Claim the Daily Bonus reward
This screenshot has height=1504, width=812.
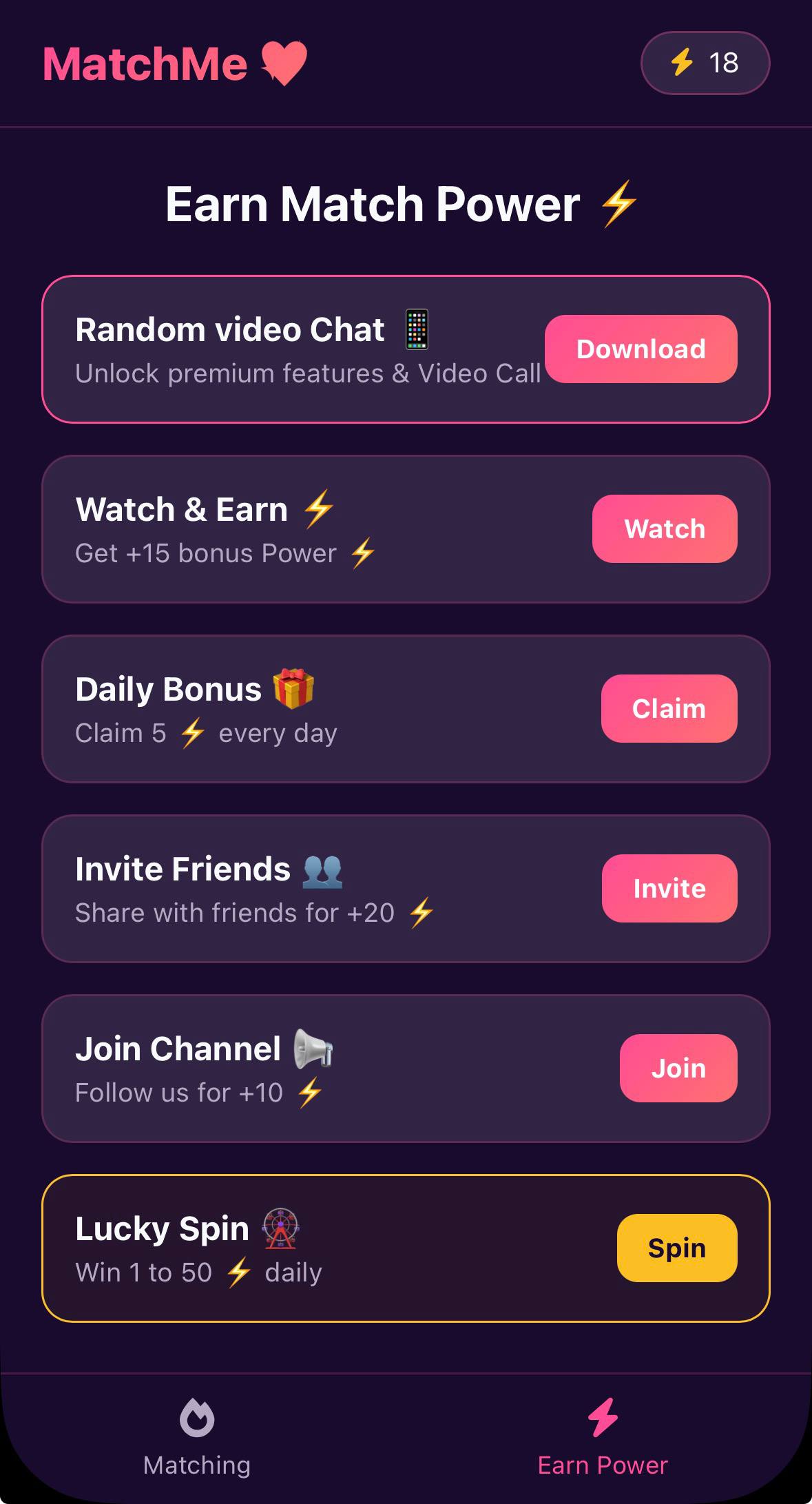[x=668, y=709]
